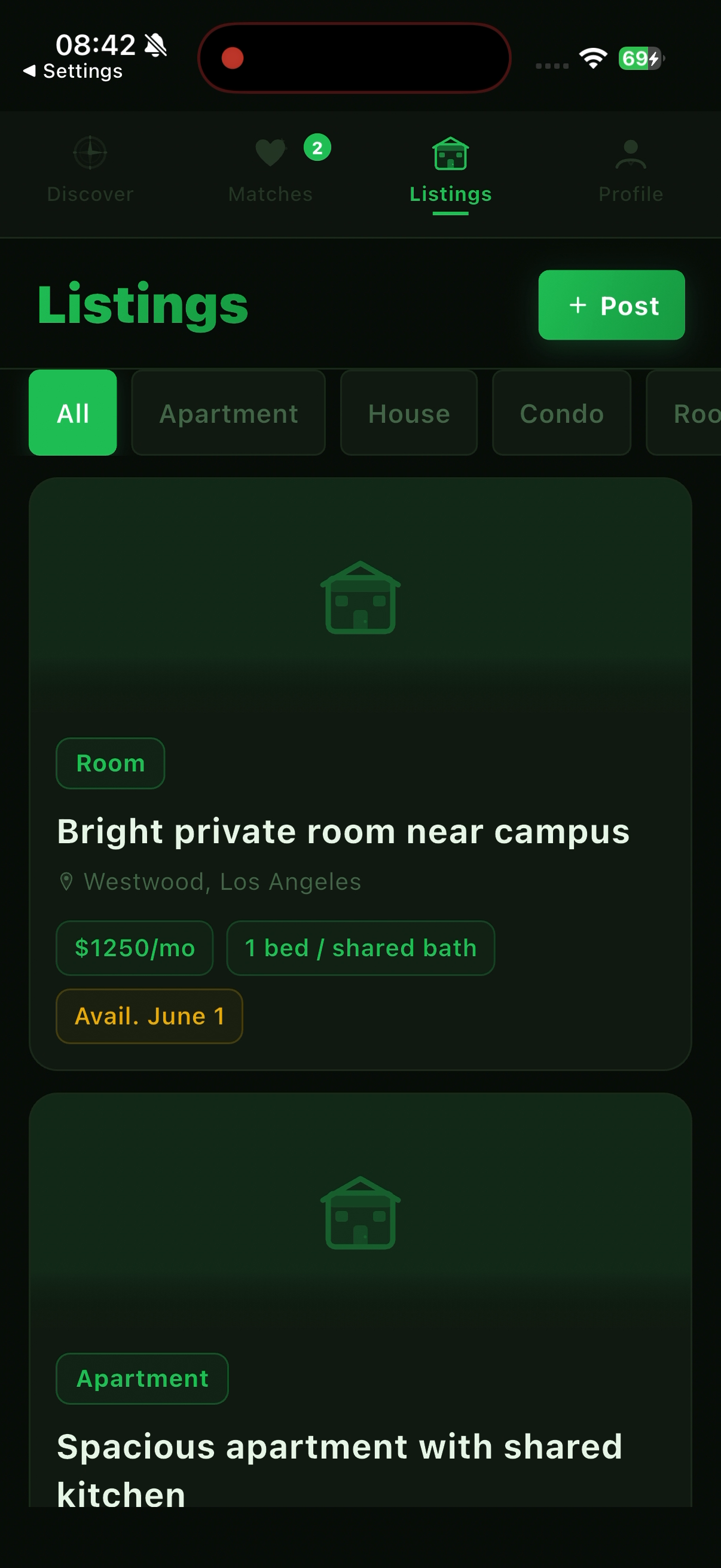Open Spacious apartment with shared kitchen listing
Image resolution: width=721 pixels, height=1568 pixels.
360,1300
